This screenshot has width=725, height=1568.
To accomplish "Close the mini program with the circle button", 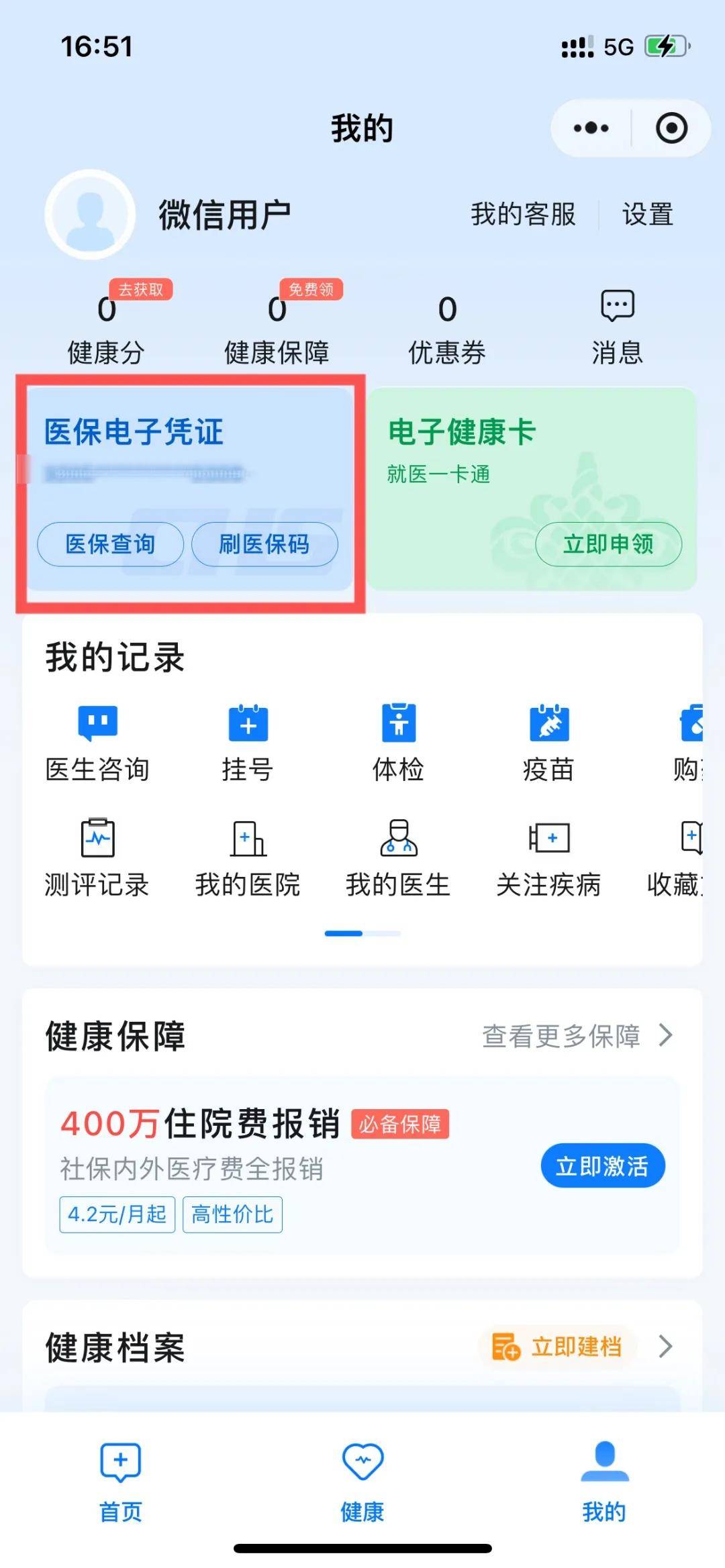I will (671, 128).
